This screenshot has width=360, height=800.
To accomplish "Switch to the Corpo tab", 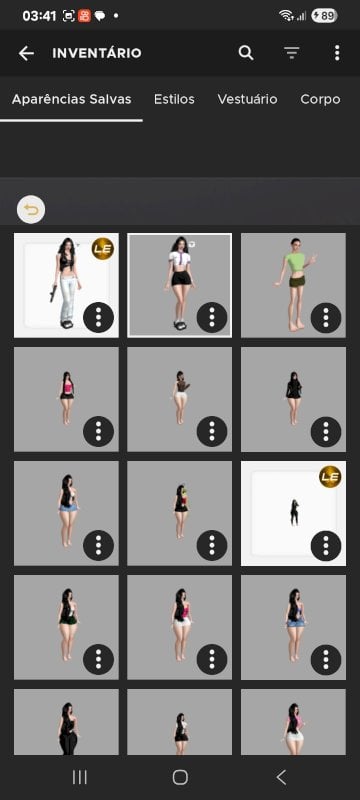I will pos(320,99).
